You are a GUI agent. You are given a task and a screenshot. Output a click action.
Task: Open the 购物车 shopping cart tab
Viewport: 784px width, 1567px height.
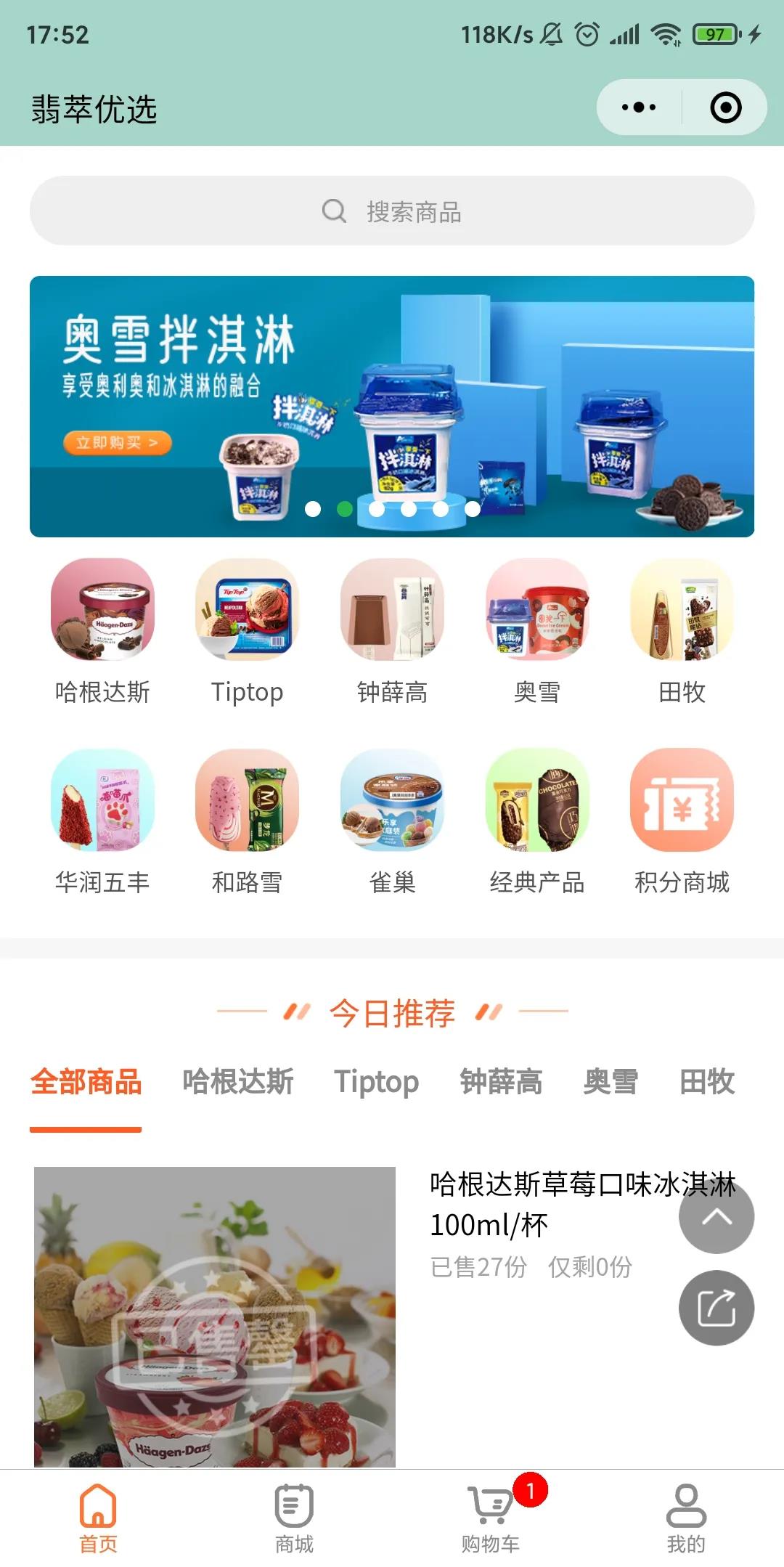point(490,1519)
